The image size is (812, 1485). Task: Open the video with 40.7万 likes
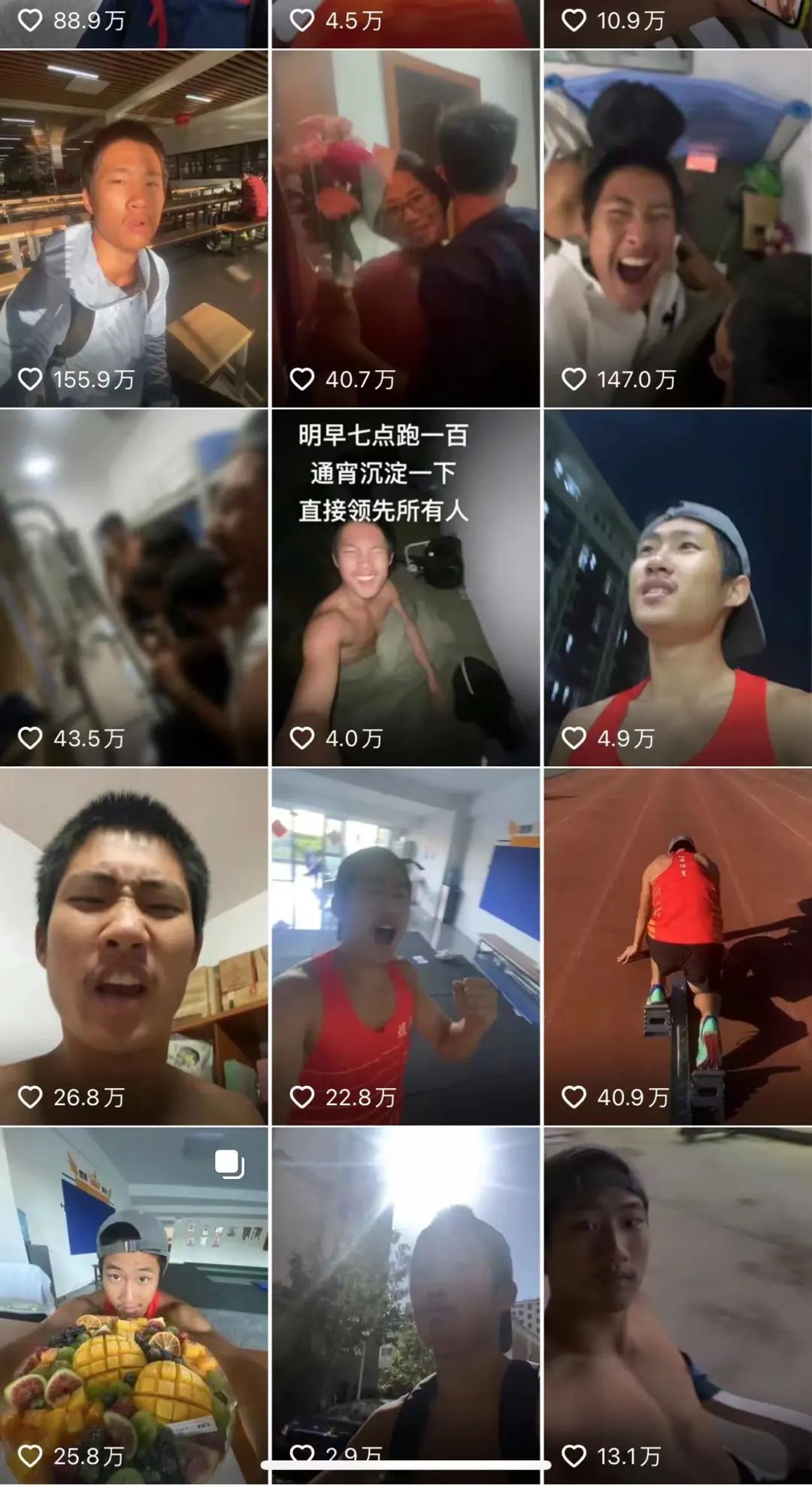[405, 228]
